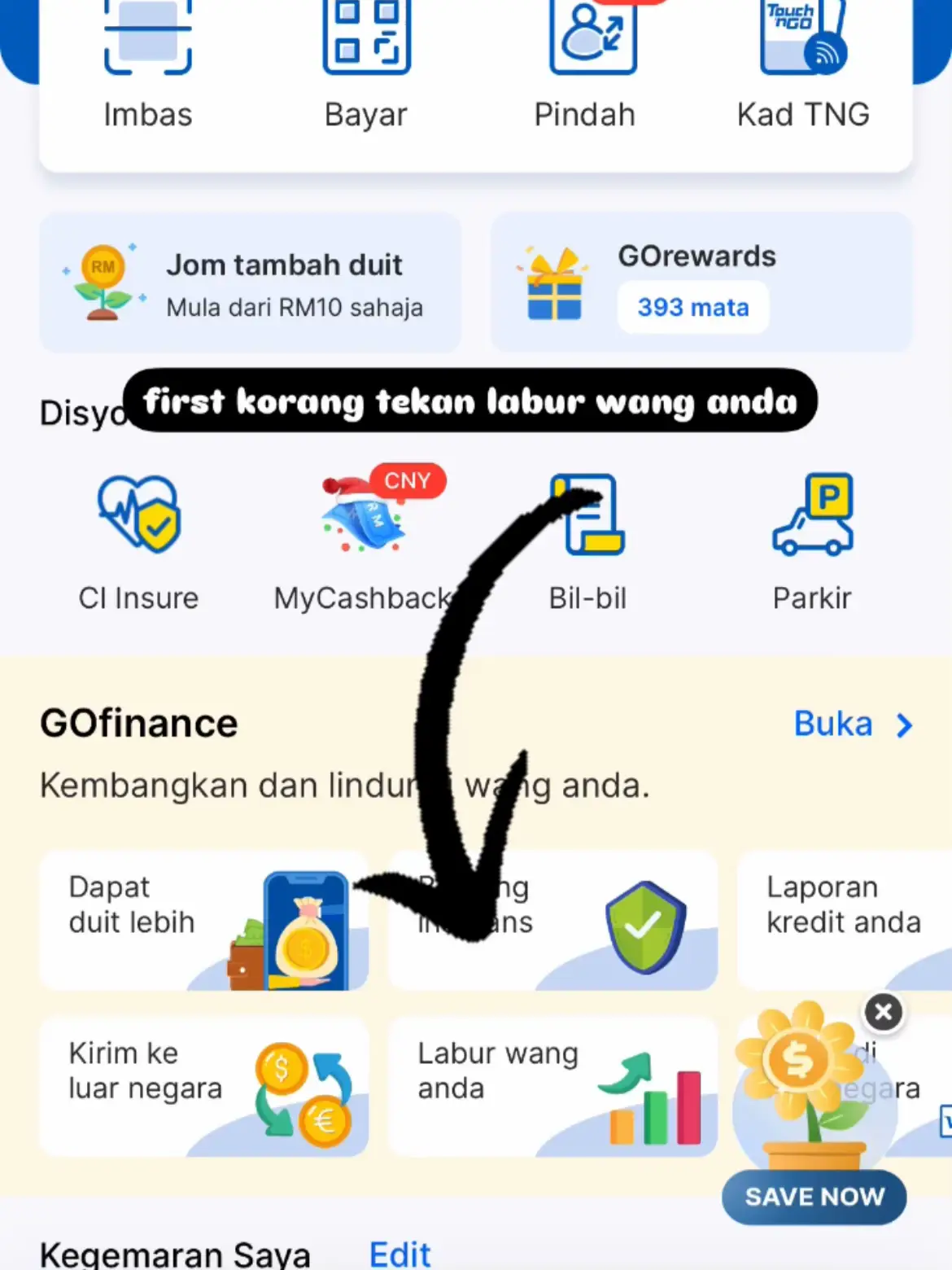Open MyCashback CNY service
Viewport: 952px width, 1270px height.
(363, 541)
